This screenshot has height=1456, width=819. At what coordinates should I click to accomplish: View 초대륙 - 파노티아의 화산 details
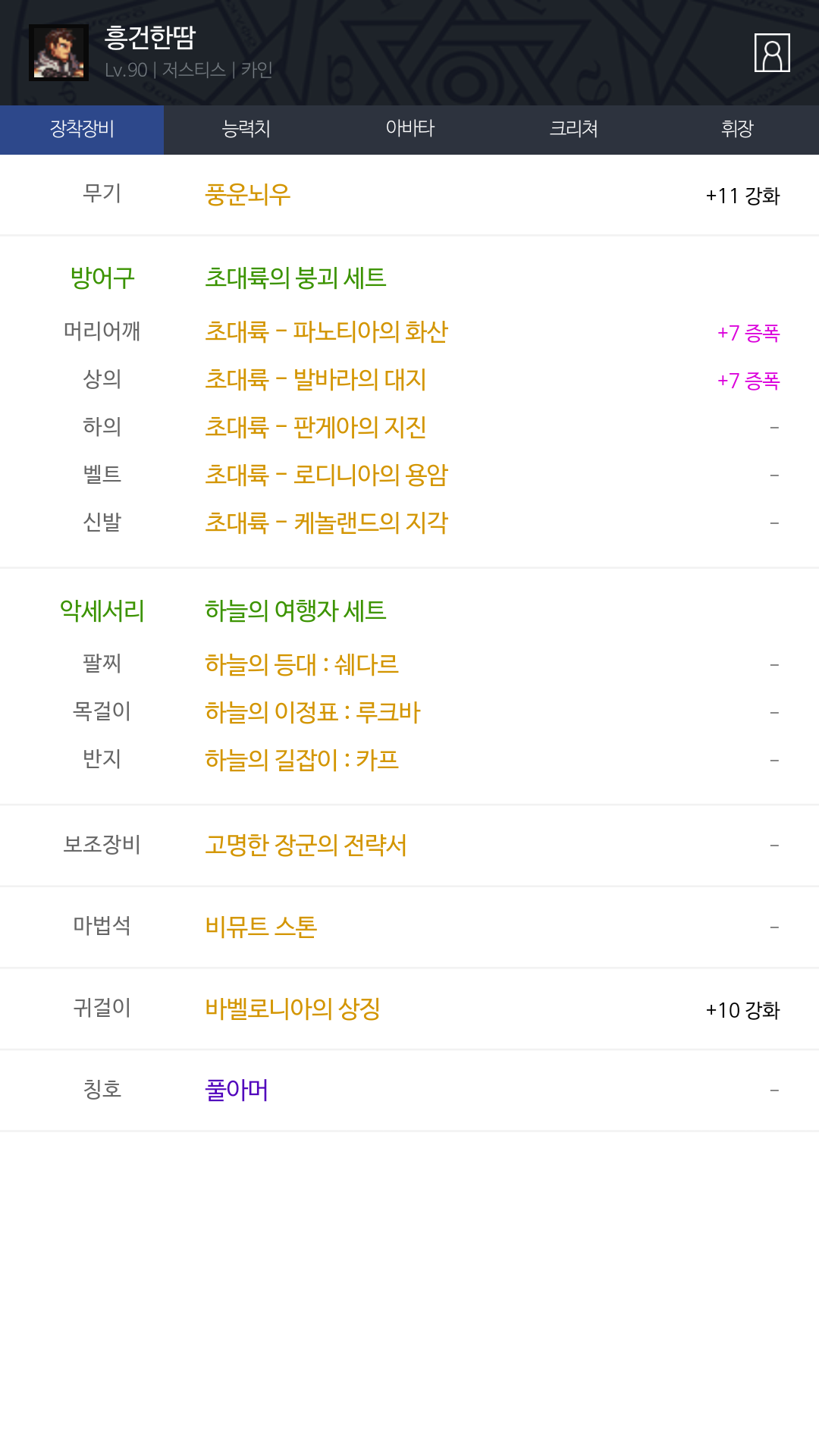[x=327, y=332]
